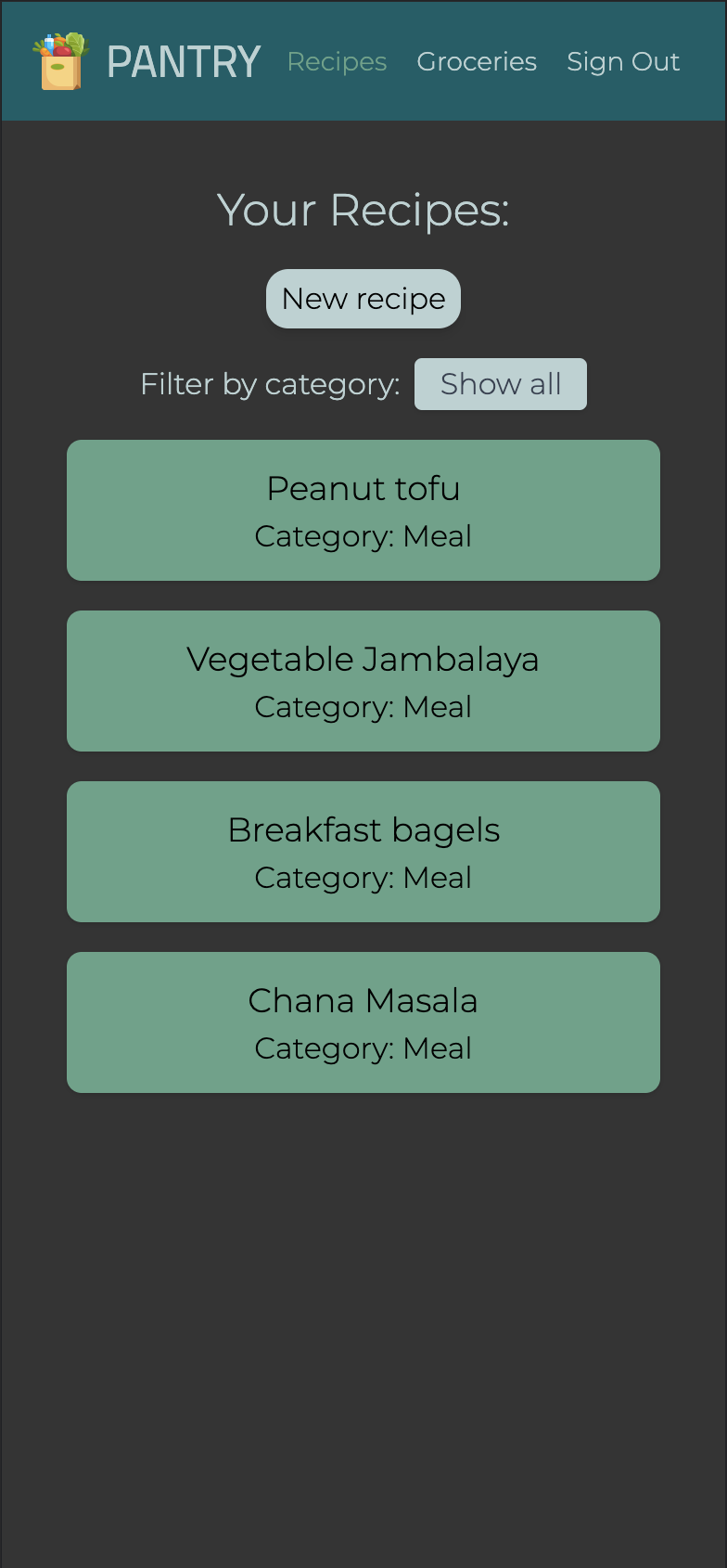Navigate to the Groceries tab
This screenshot has width=727, height=1568.
477,61
